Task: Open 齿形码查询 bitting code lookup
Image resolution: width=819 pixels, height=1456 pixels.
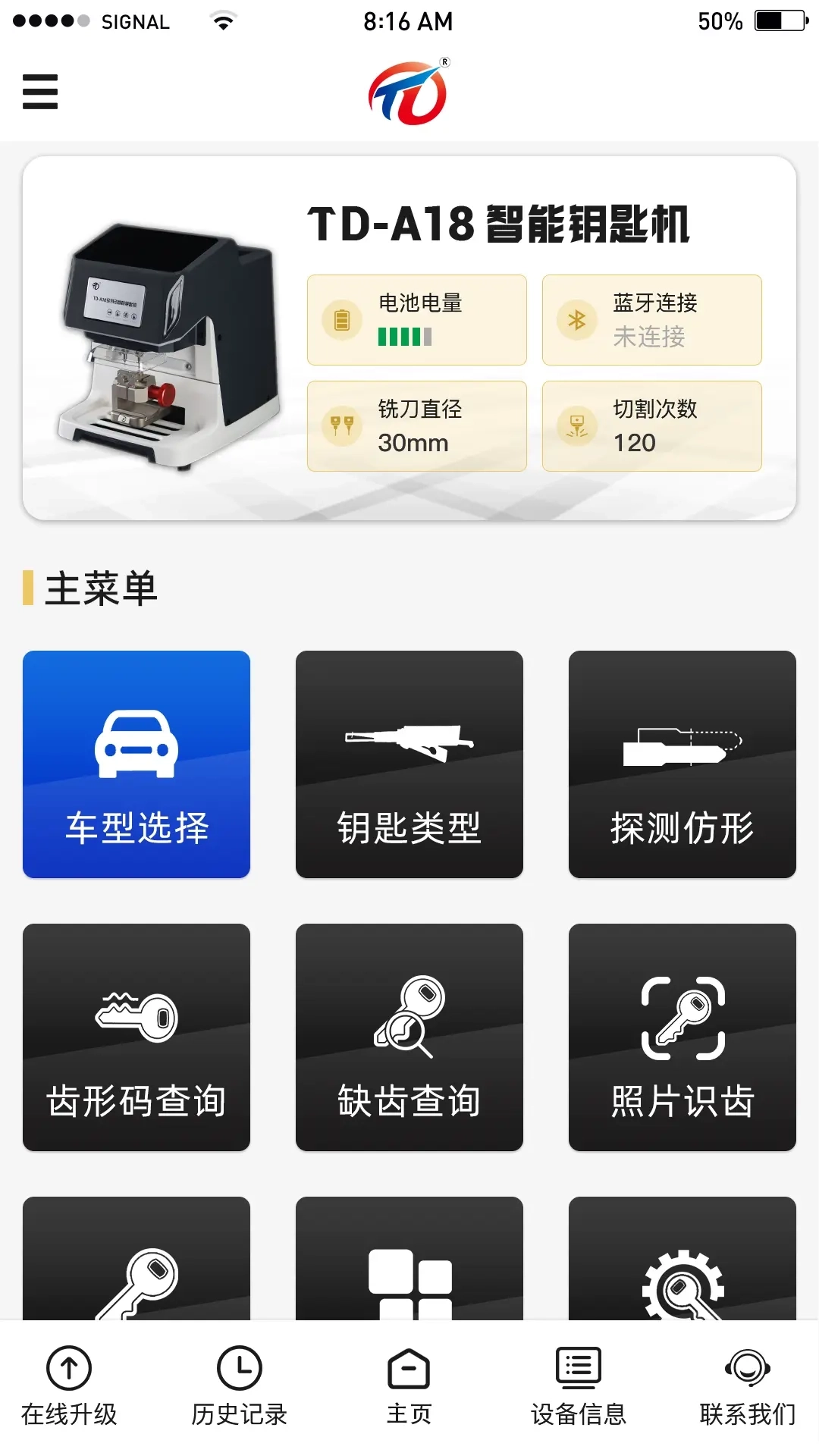Action: coord(136,1037)
